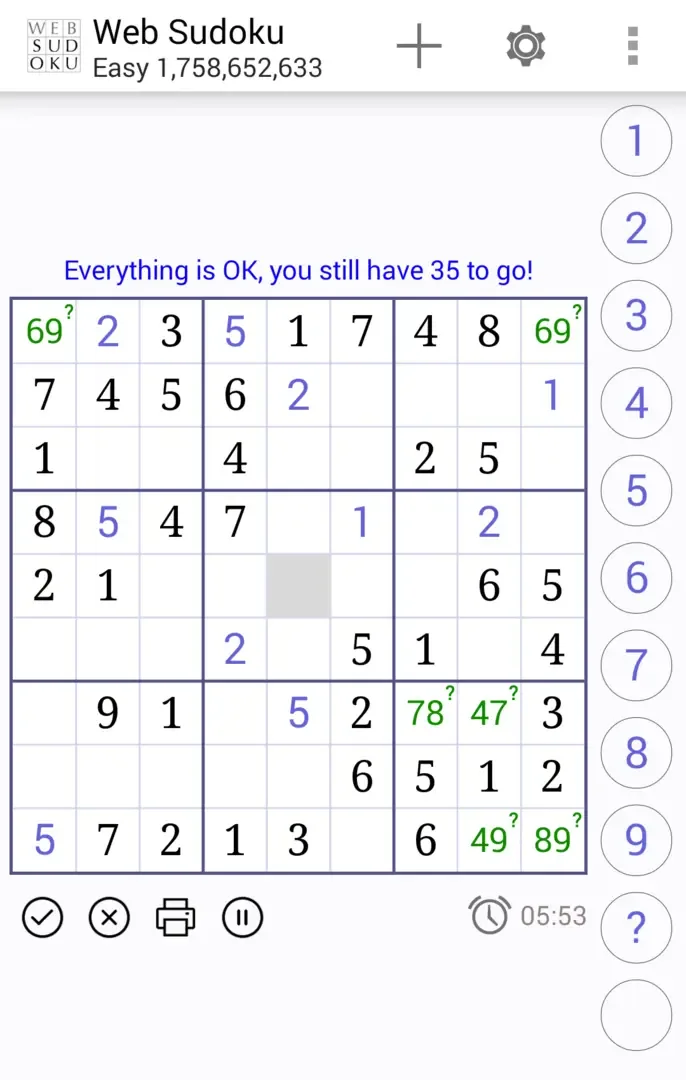
Task: Pick number 5 on the pad
Action: 636,491
